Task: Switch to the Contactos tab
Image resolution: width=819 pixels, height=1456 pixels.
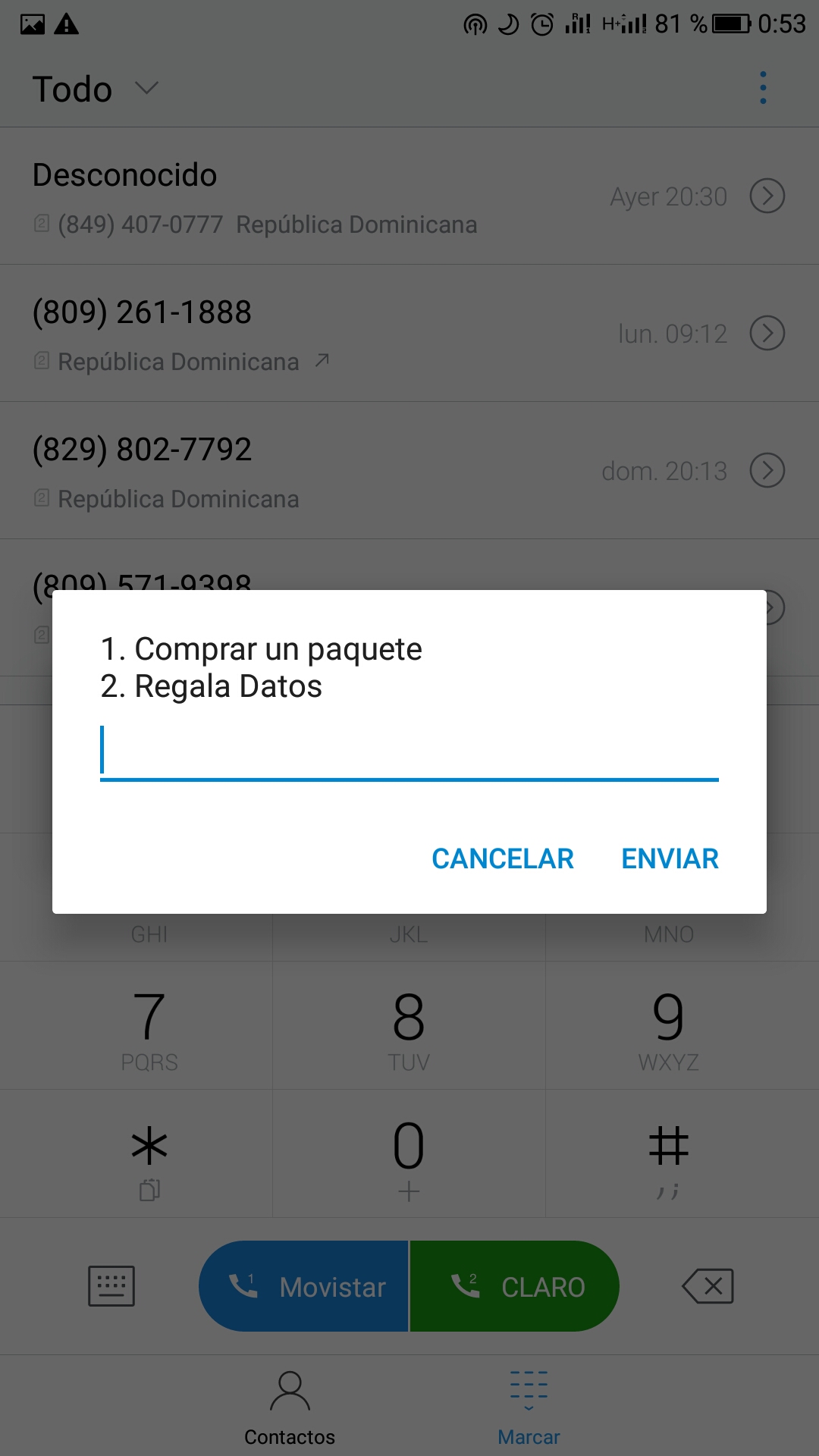Action: [x=290, y=1407]
